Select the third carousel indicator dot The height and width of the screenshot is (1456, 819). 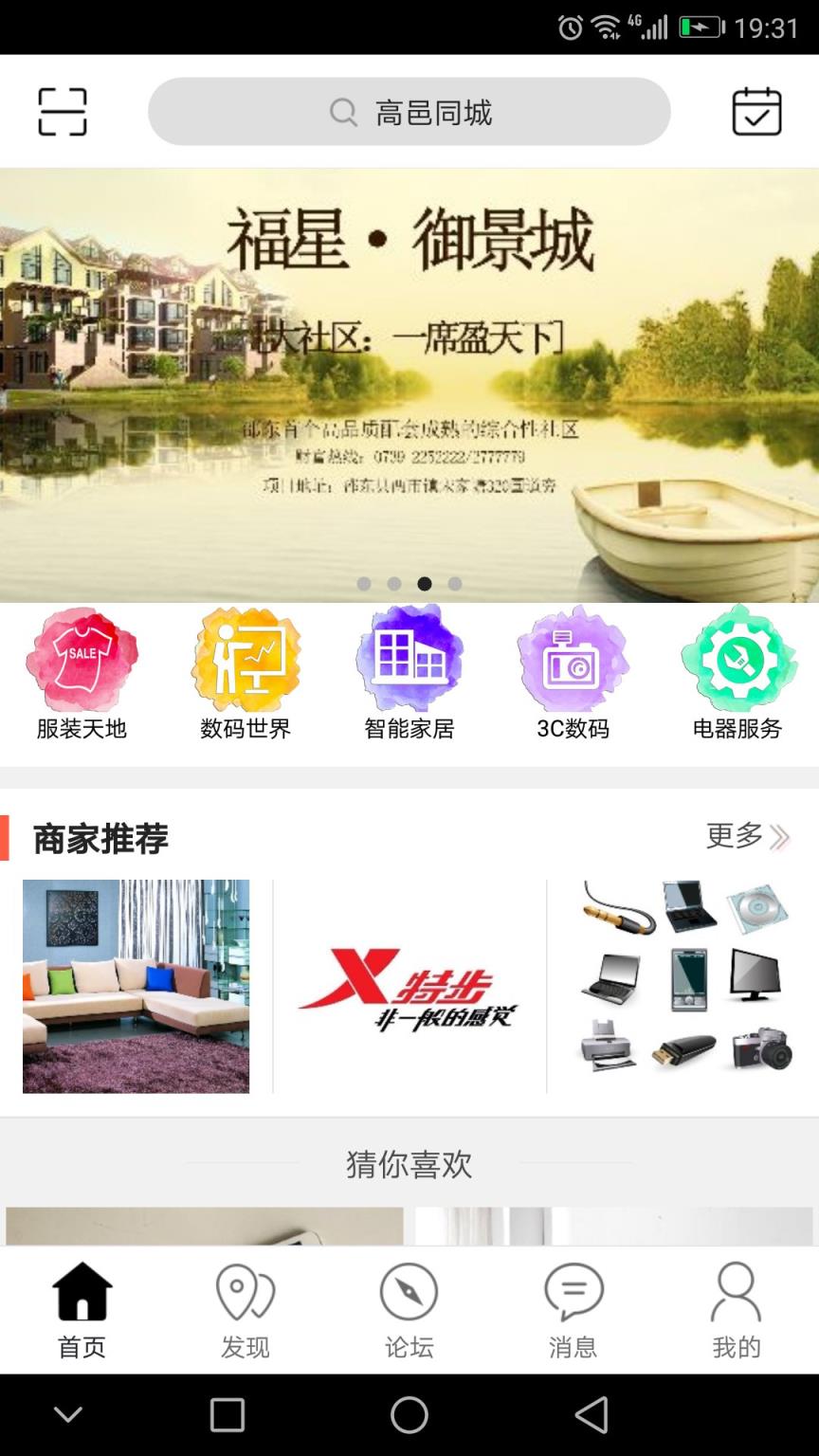[424, 585]
